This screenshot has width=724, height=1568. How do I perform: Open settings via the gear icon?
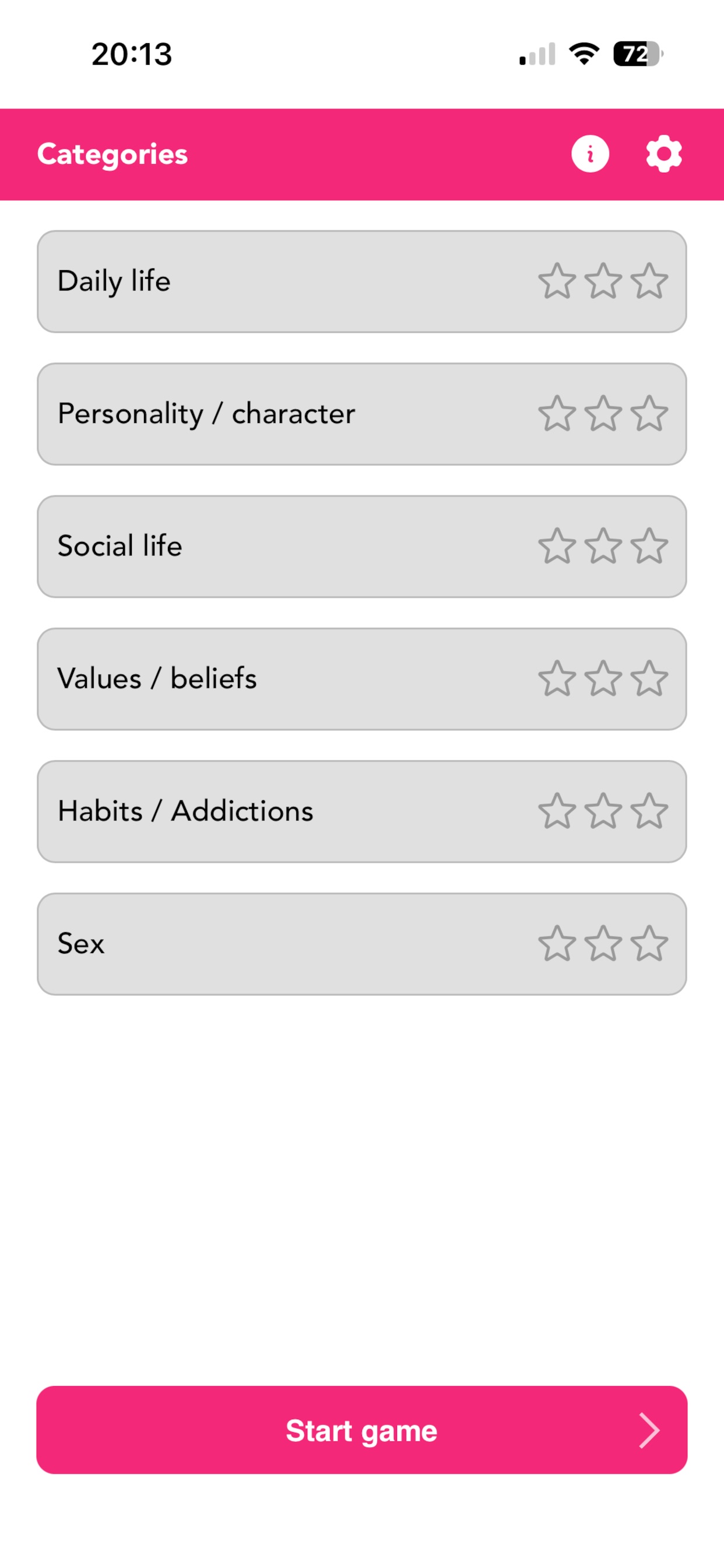coord(663,154)
